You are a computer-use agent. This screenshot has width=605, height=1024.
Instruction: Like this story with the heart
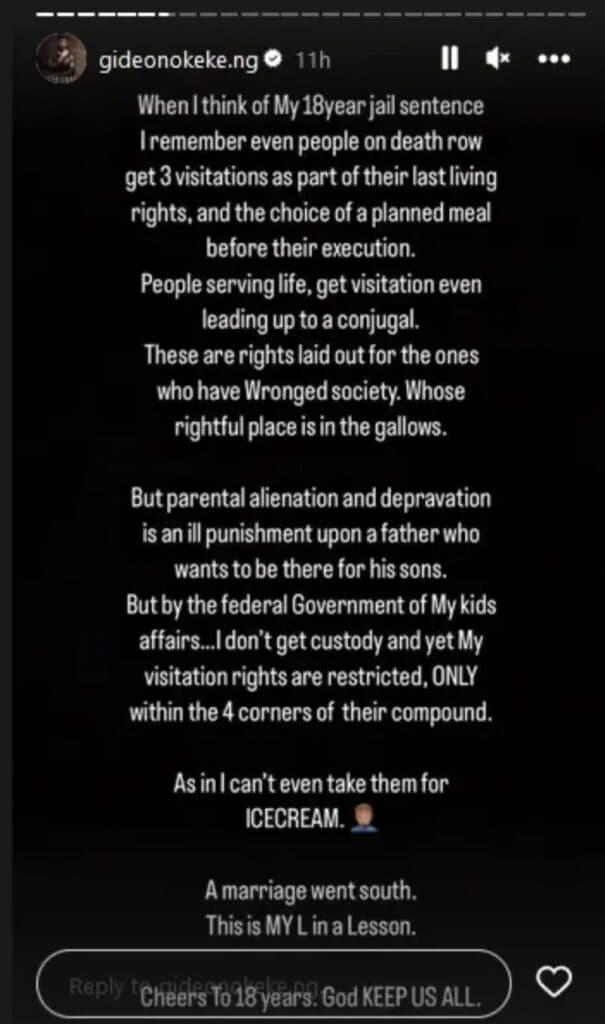tap(554, 982)
